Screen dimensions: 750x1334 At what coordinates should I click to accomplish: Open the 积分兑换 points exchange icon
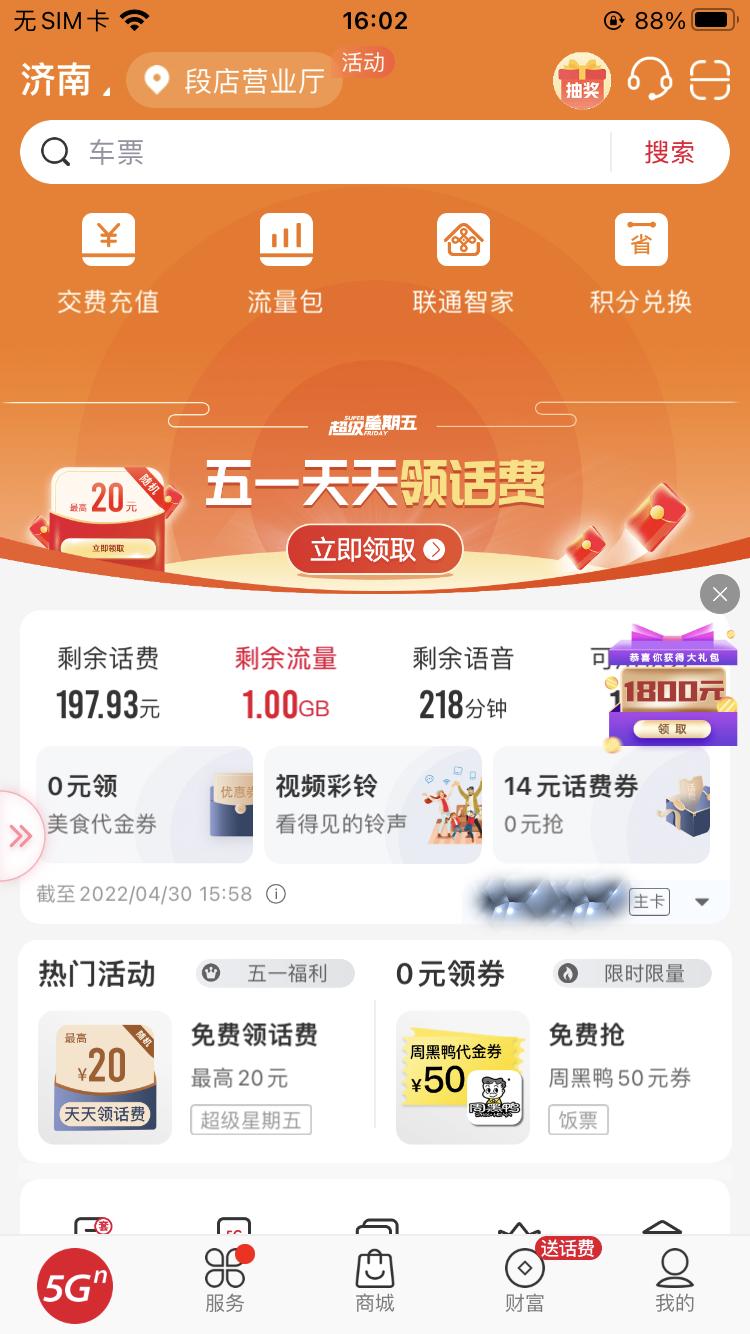(641, 260)
